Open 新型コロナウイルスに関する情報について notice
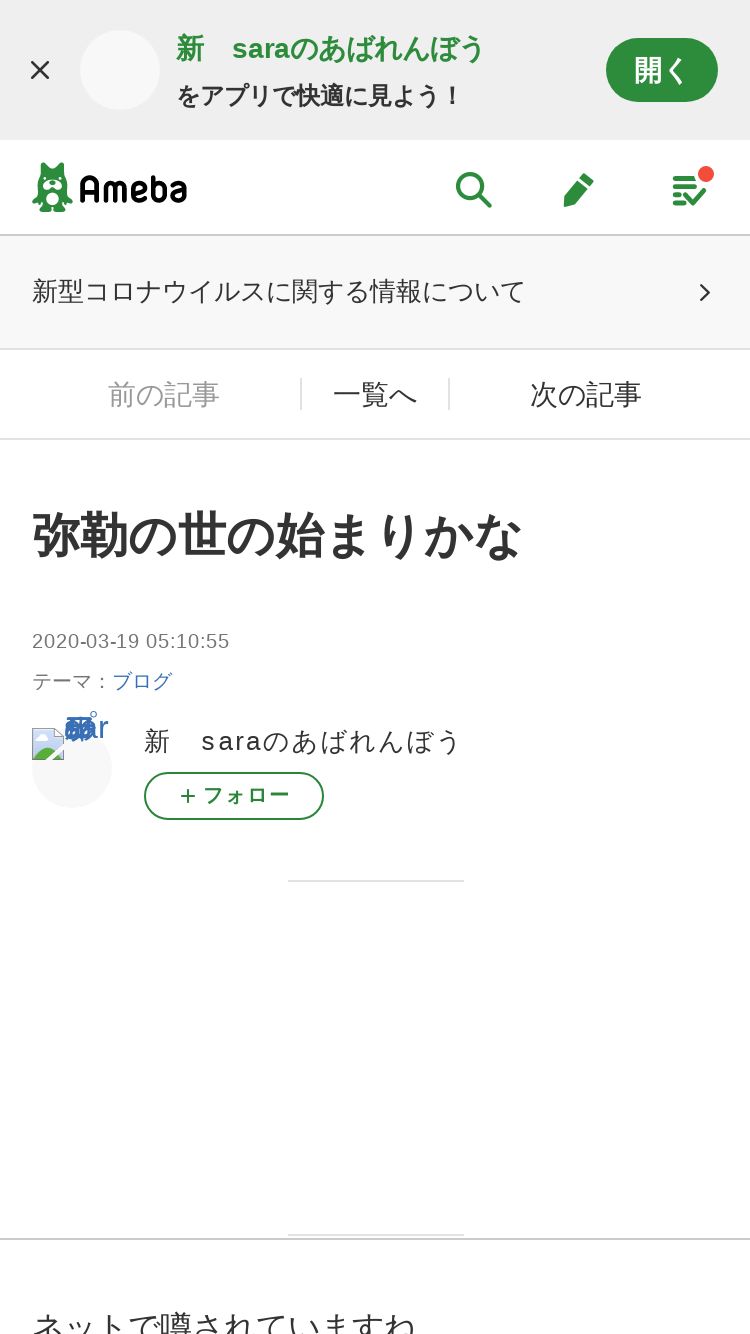750x1334 pixels. click(x=375, y=292)
